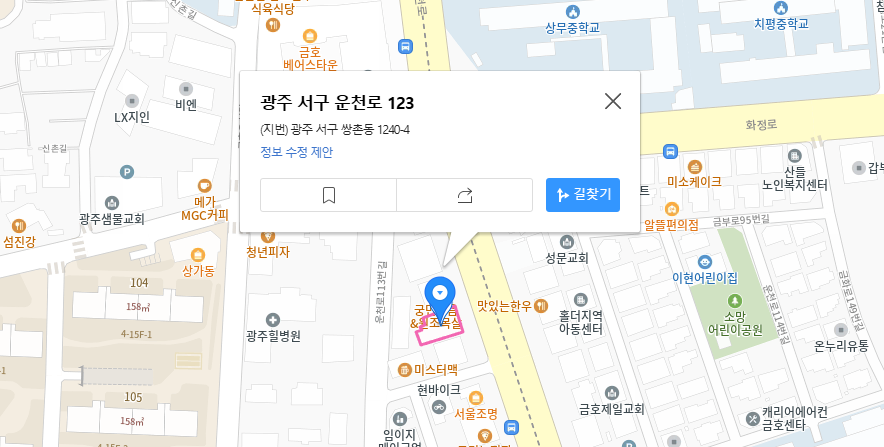Bookmark the 광주 서구 운천로 123 location
Screen dimensions: 884x447
tap(328, 195)
